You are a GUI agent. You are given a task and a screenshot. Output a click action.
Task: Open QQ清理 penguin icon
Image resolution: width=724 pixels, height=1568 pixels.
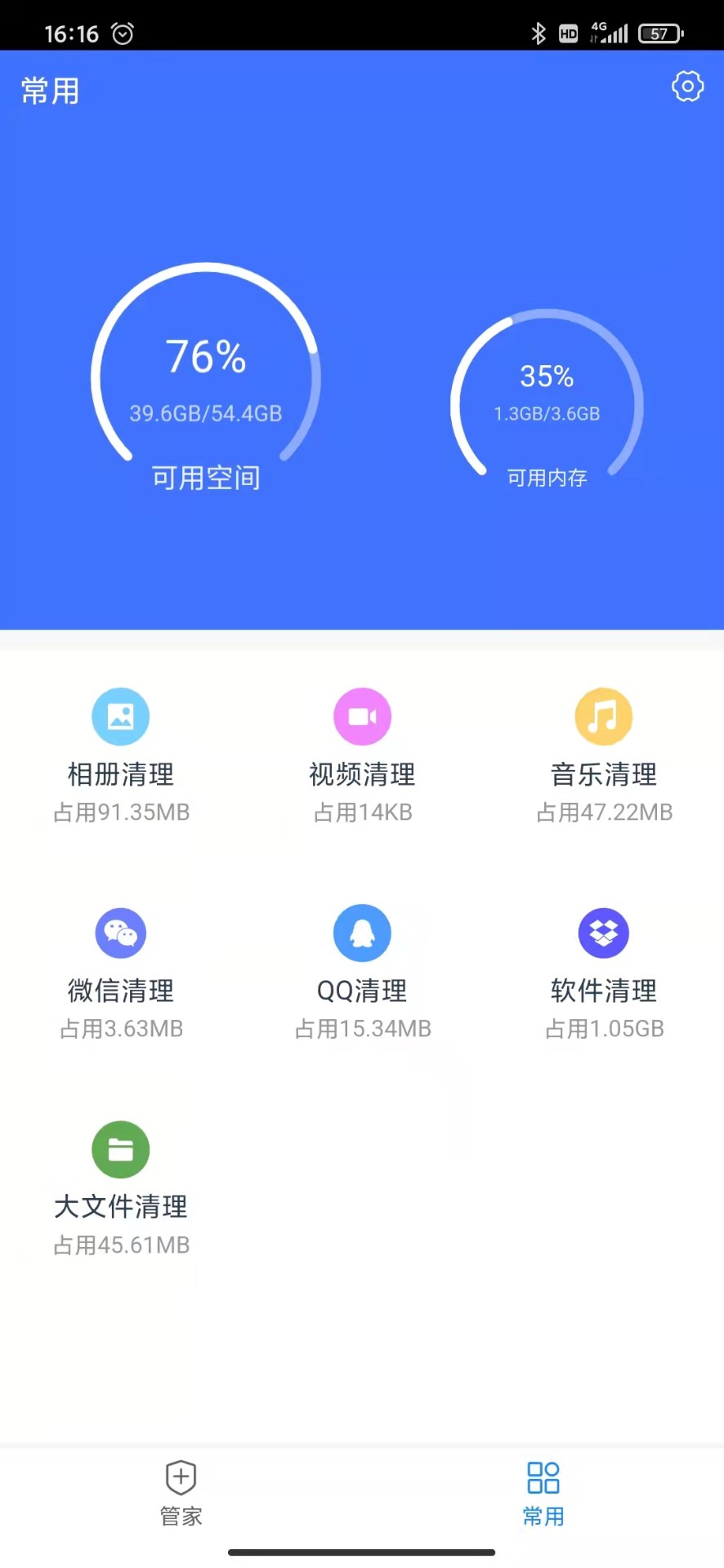(362, 933)
